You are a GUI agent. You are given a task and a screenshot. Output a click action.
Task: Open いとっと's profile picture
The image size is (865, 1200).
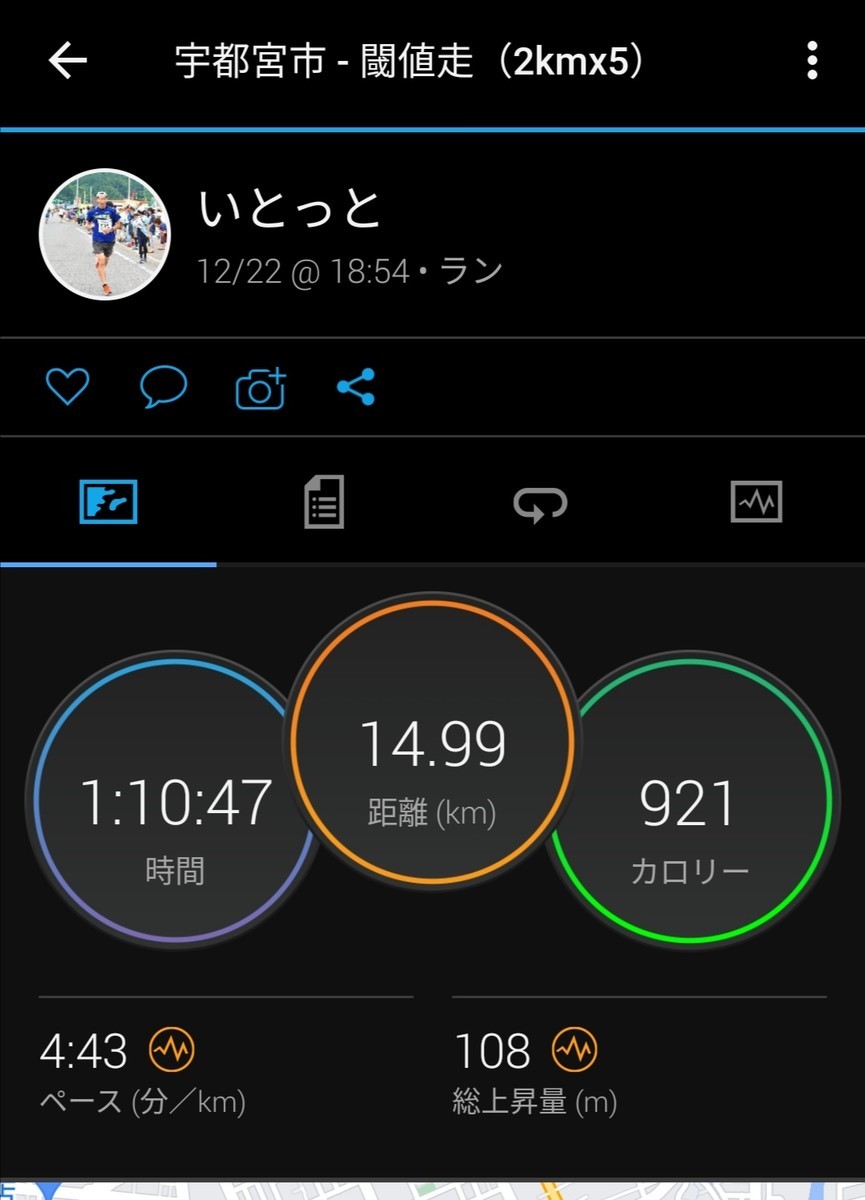click(x=105, y=234)
